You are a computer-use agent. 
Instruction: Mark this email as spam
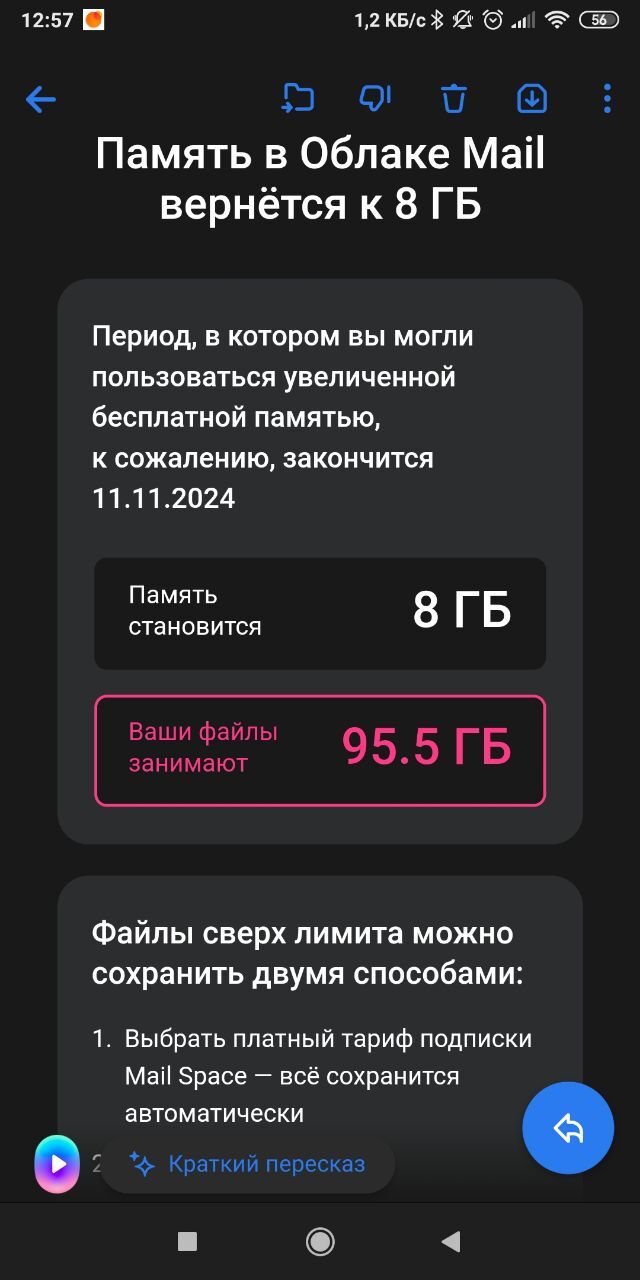(x=375, y=98)
